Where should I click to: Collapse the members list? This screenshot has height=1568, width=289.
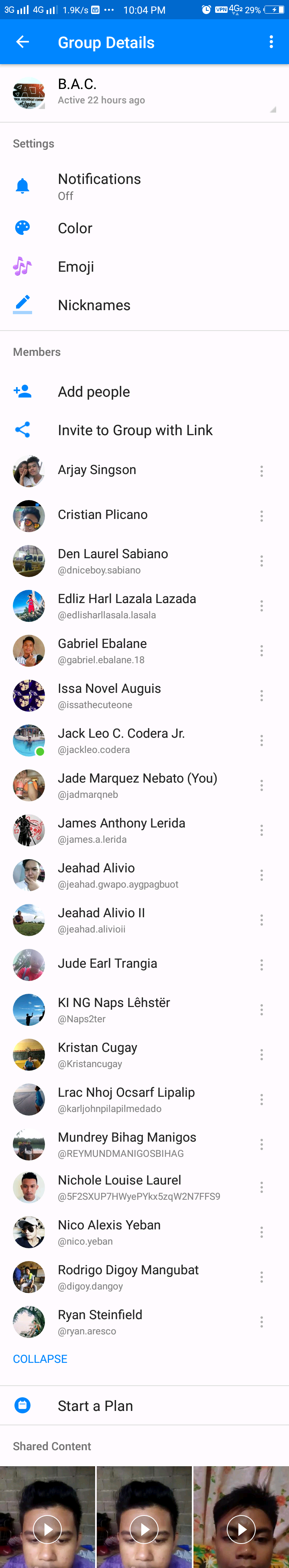(40, 1358)
